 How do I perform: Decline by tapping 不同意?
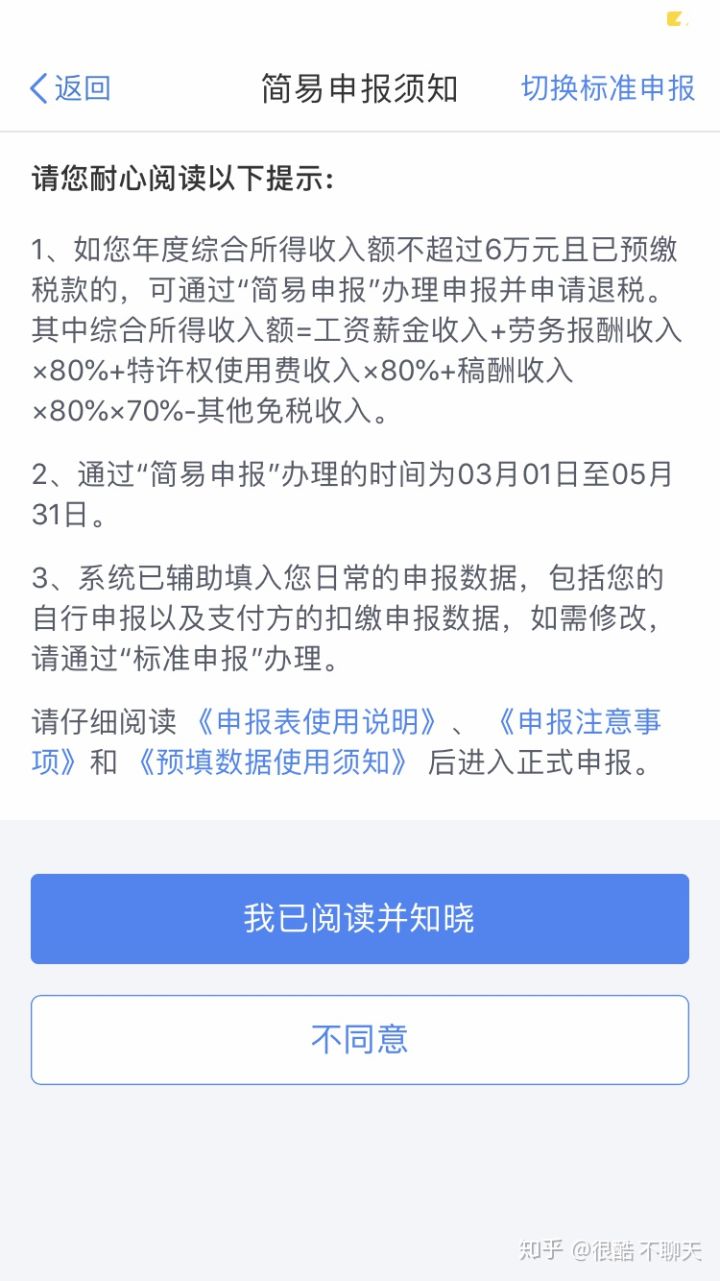(x=359, y=1040)
